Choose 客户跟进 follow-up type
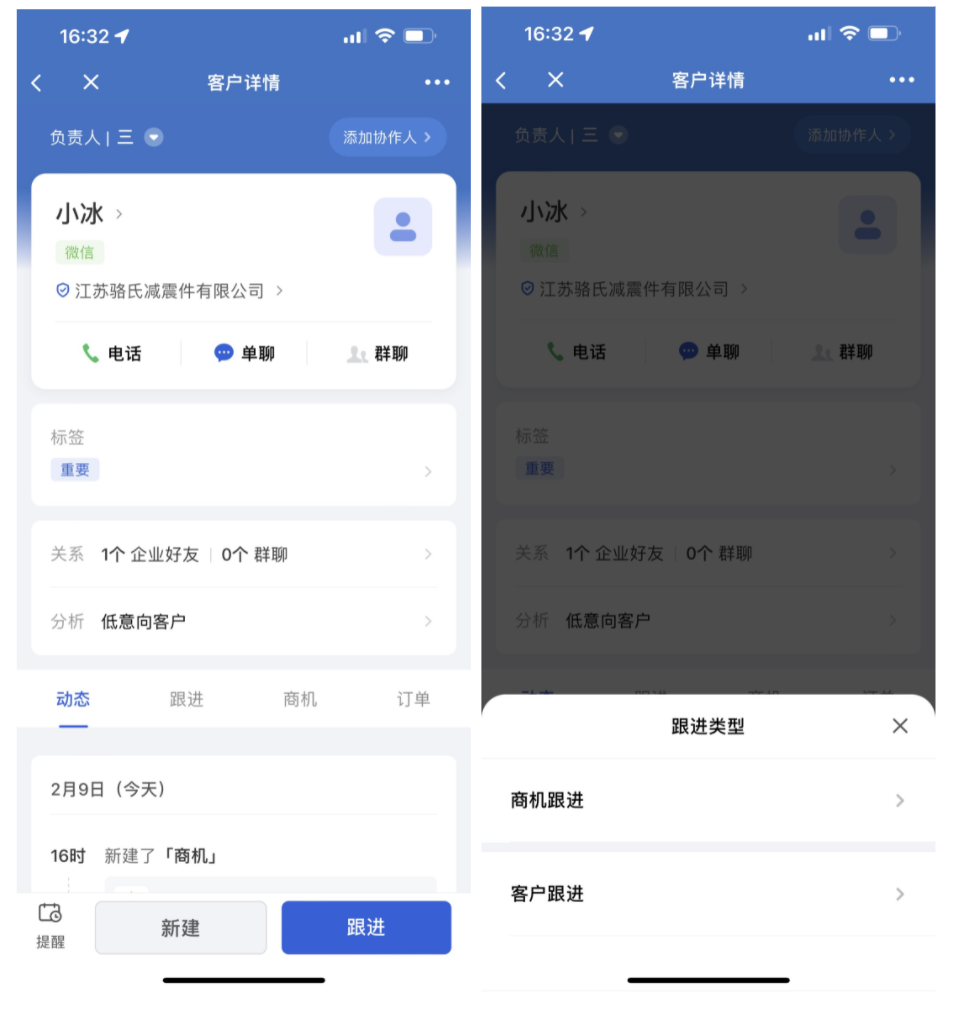This screenshot has height=1022, width=954. coord(707,894)
